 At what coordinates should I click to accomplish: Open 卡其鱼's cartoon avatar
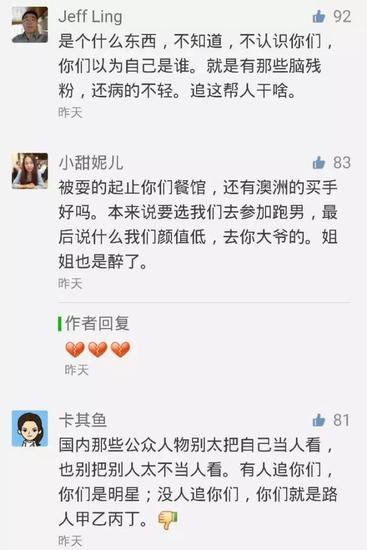30,428
